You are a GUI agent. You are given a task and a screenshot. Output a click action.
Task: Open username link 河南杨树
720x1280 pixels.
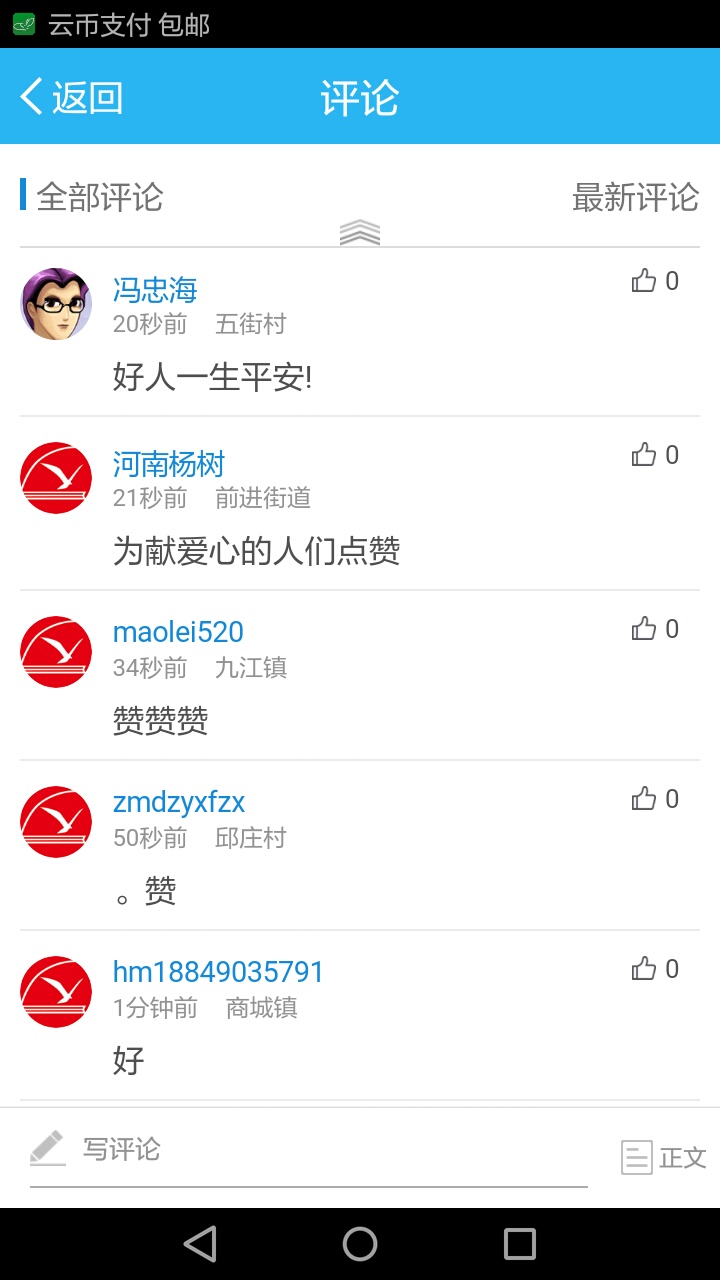[x=169, y=464]
